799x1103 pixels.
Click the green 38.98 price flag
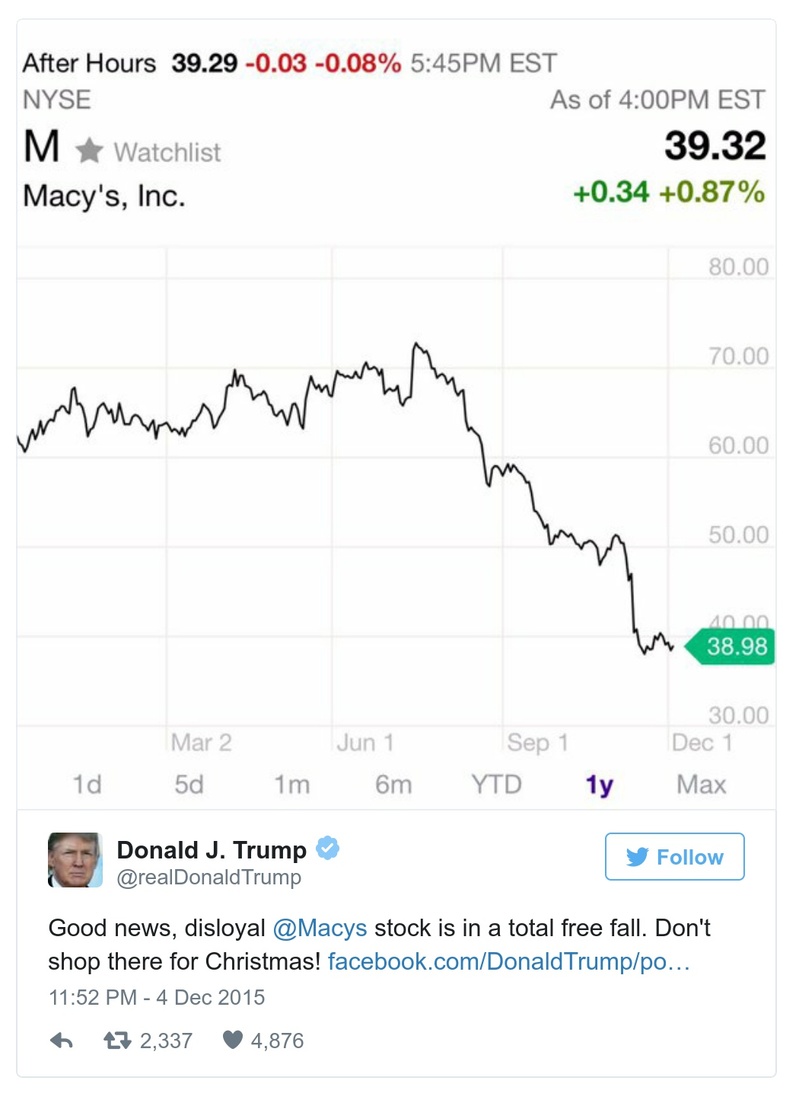point(728,647)
